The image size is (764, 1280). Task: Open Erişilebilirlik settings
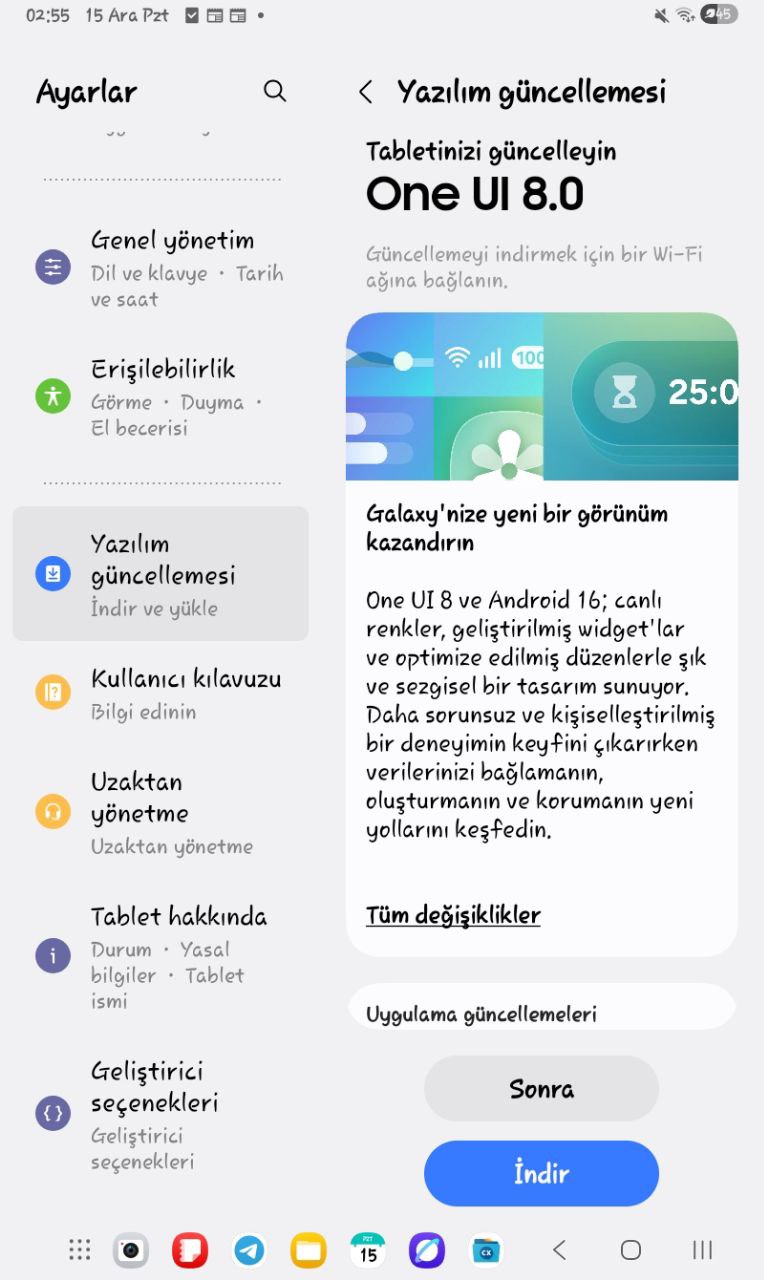pyautogui.click(x=160, y=397)
